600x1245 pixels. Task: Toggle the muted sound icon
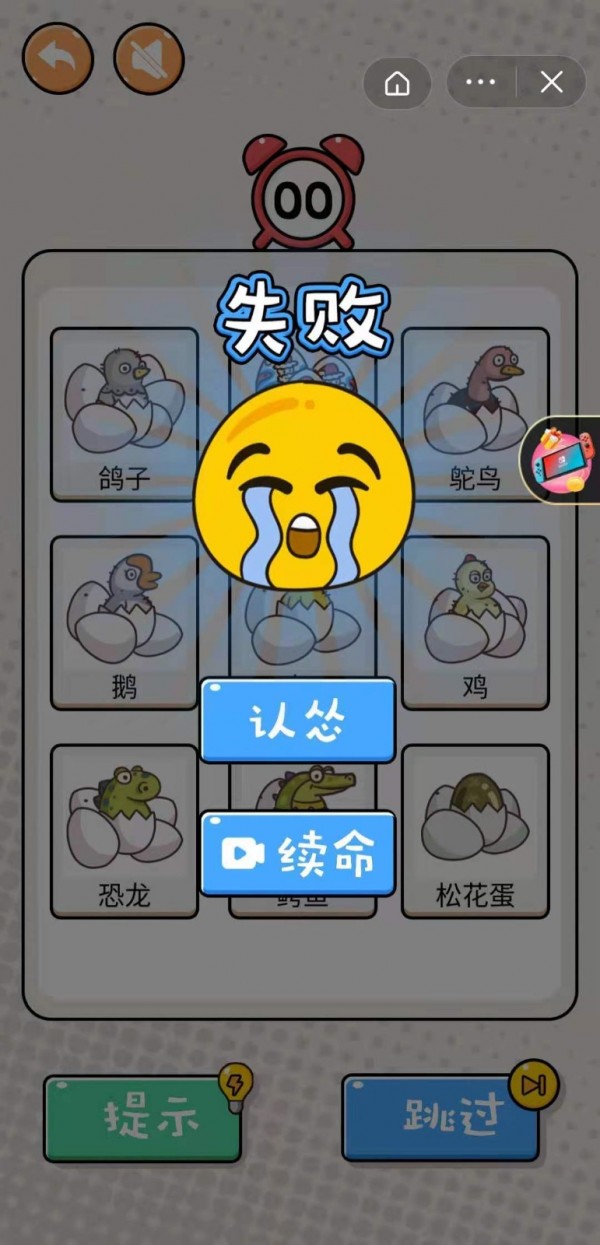(149, 59)
